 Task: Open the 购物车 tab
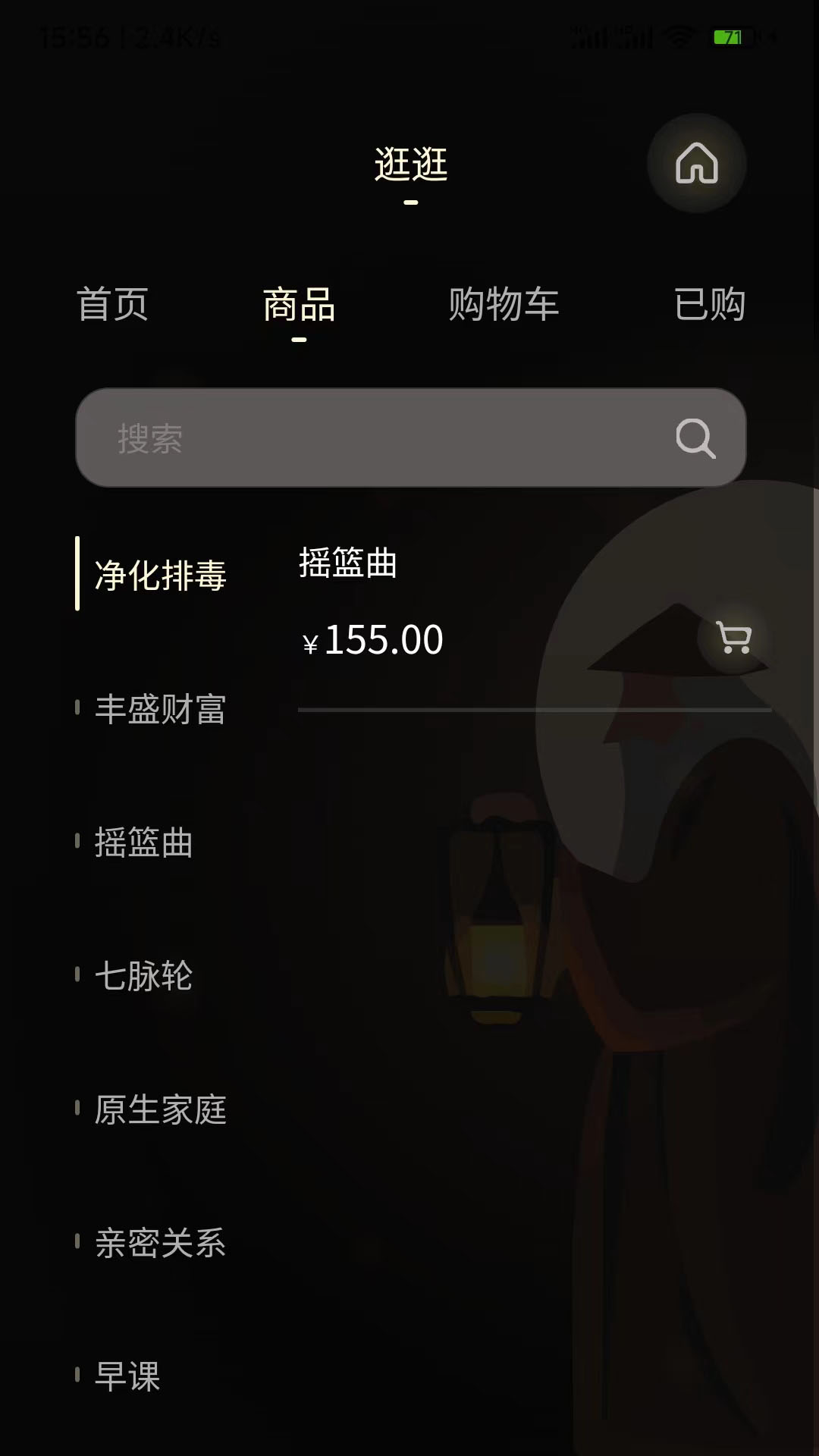(x=504, y=304)
